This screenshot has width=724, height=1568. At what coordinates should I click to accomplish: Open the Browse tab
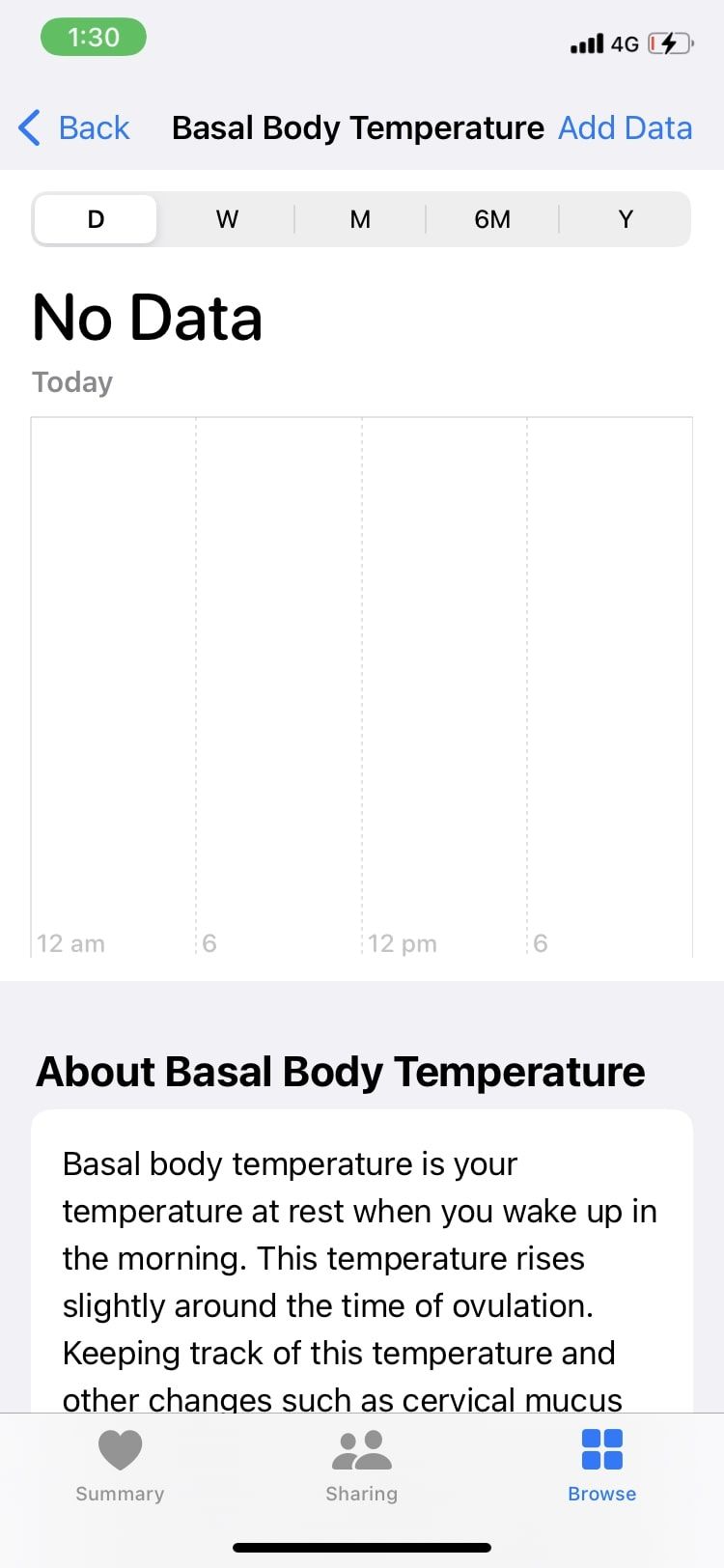click(x=601, y=1466)
